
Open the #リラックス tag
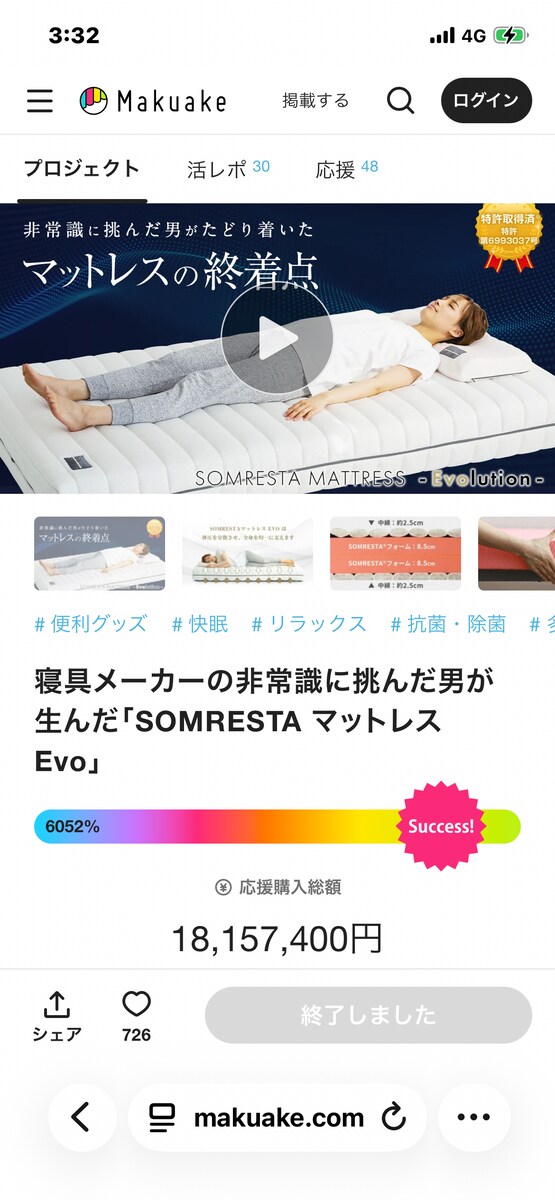309,625
